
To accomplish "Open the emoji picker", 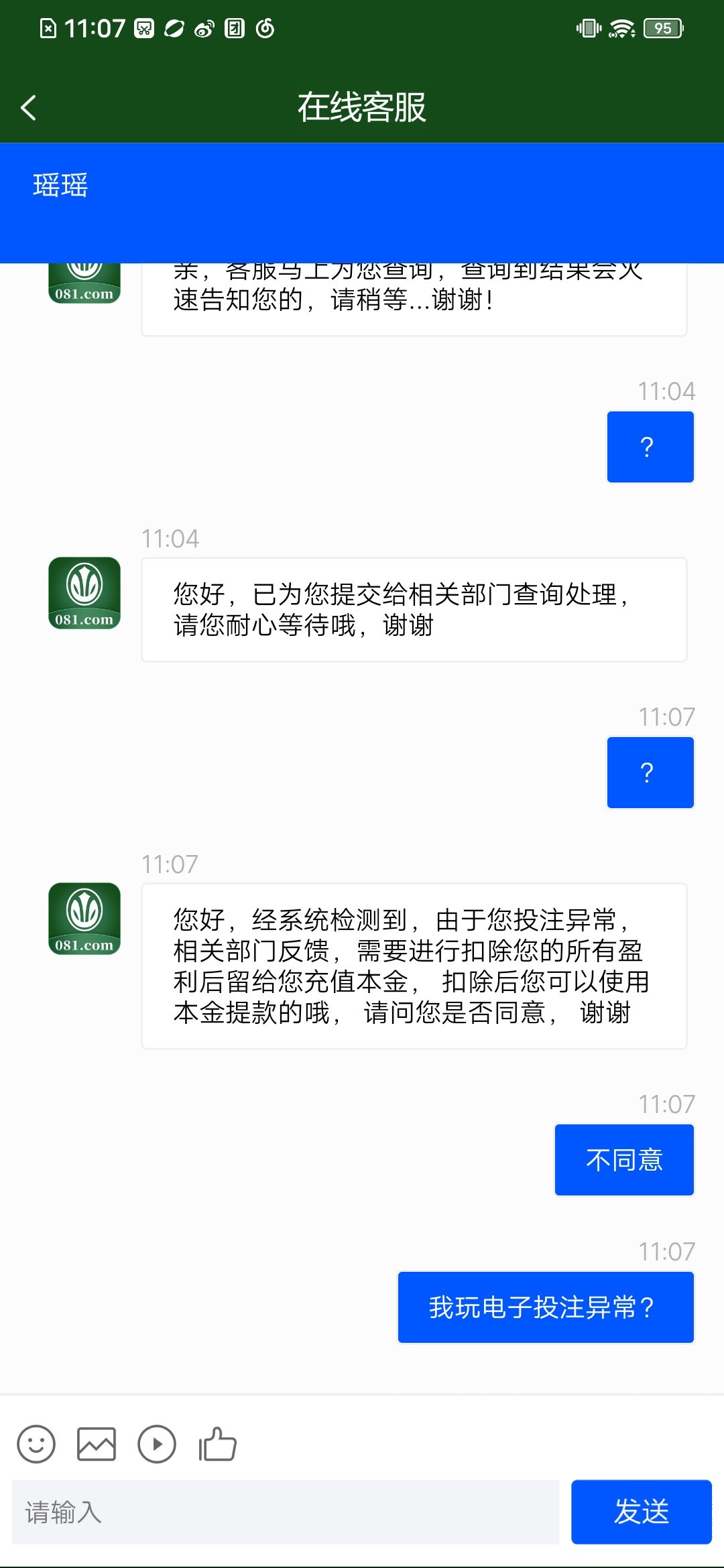I will pos(36,1443).
